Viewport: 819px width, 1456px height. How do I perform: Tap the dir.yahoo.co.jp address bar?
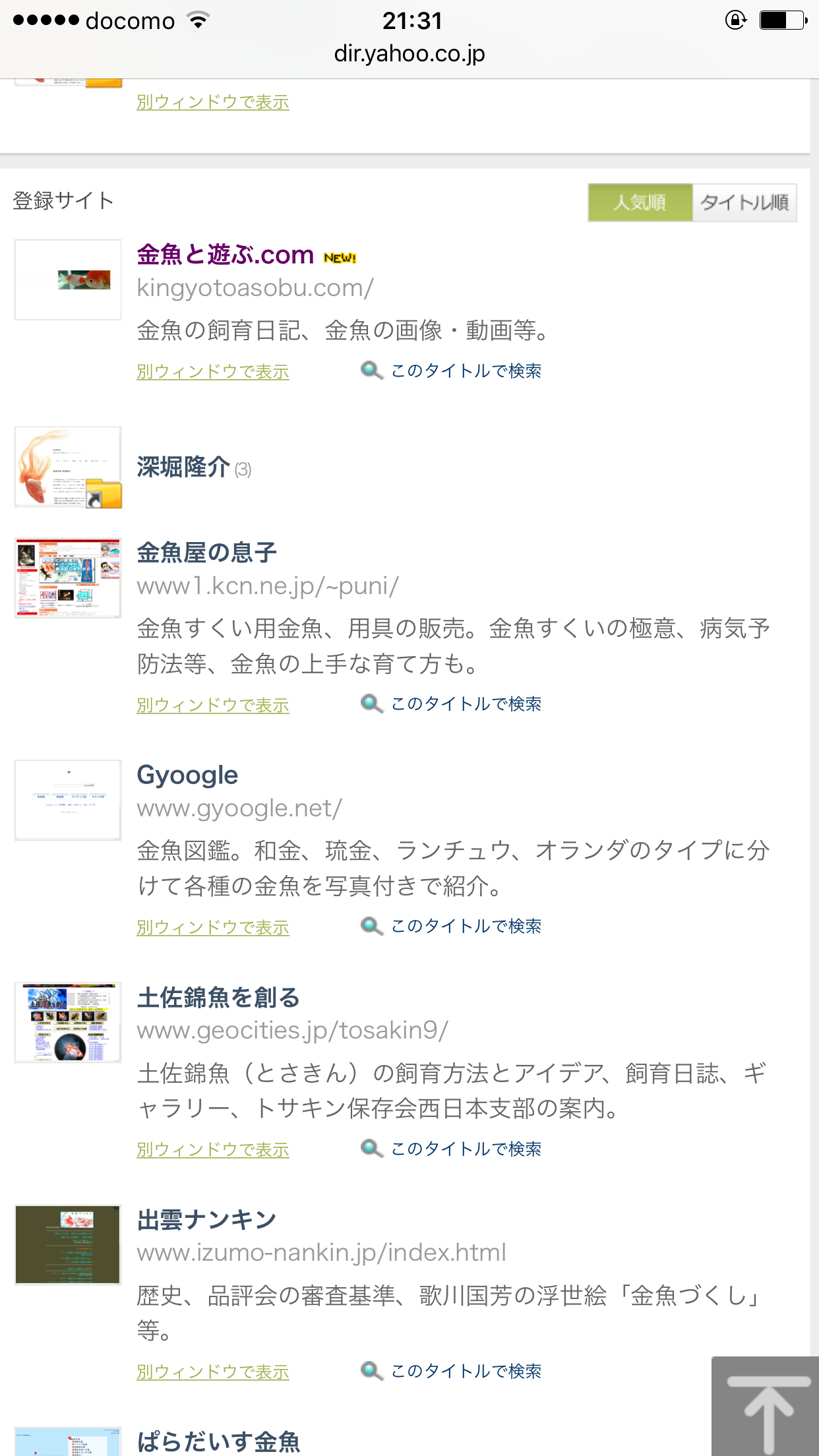point(409,53)
